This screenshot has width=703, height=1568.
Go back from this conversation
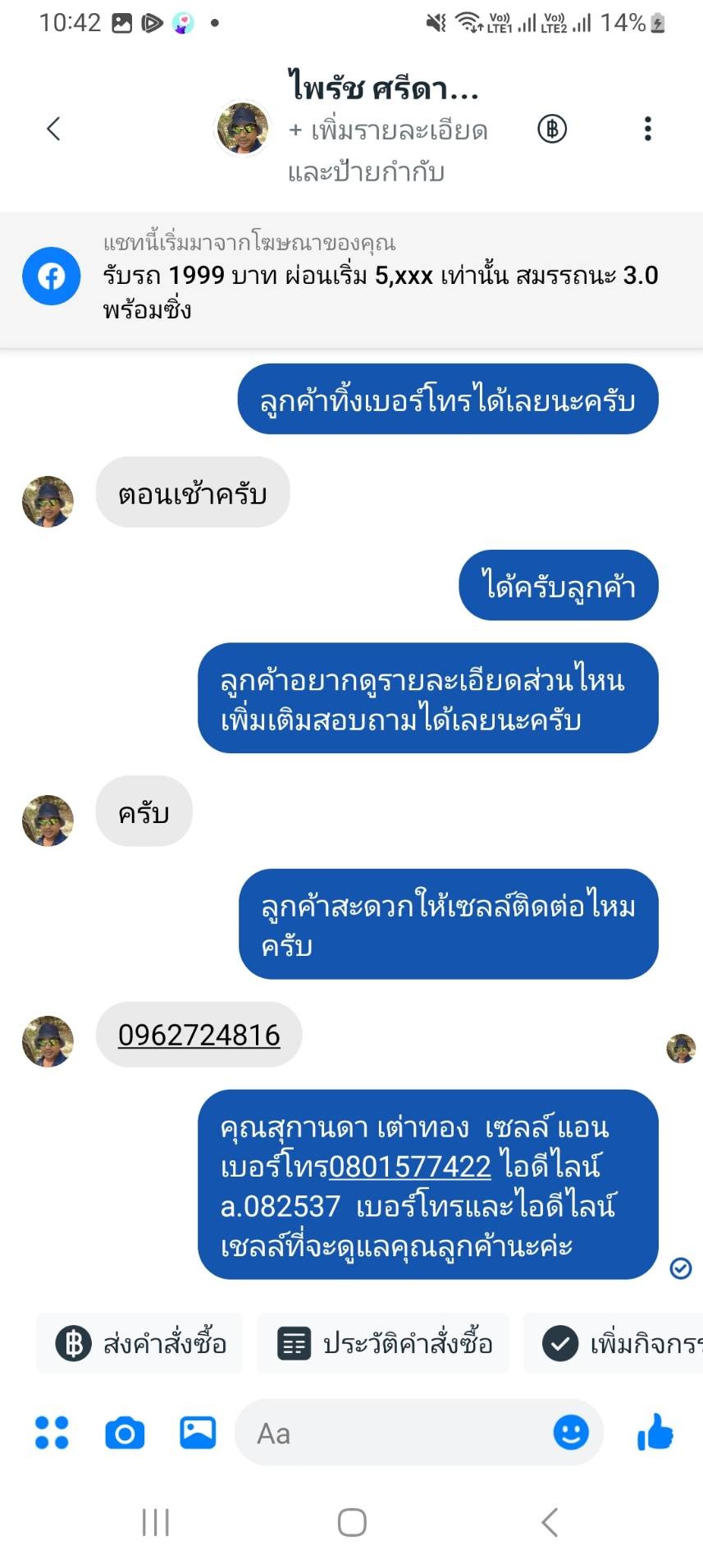pyautogui.click(x=54, y=129)
